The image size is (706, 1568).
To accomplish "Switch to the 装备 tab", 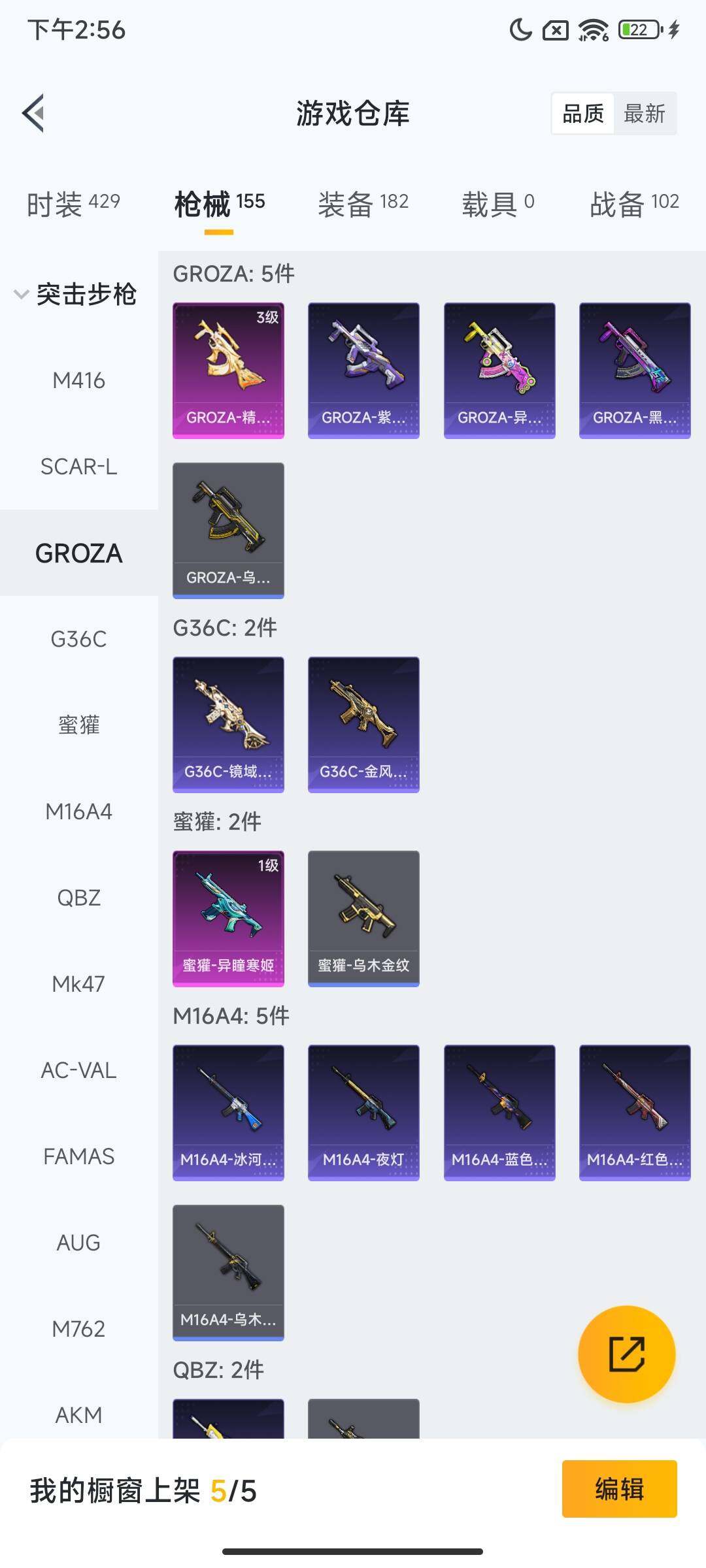I will pos(363,204).
